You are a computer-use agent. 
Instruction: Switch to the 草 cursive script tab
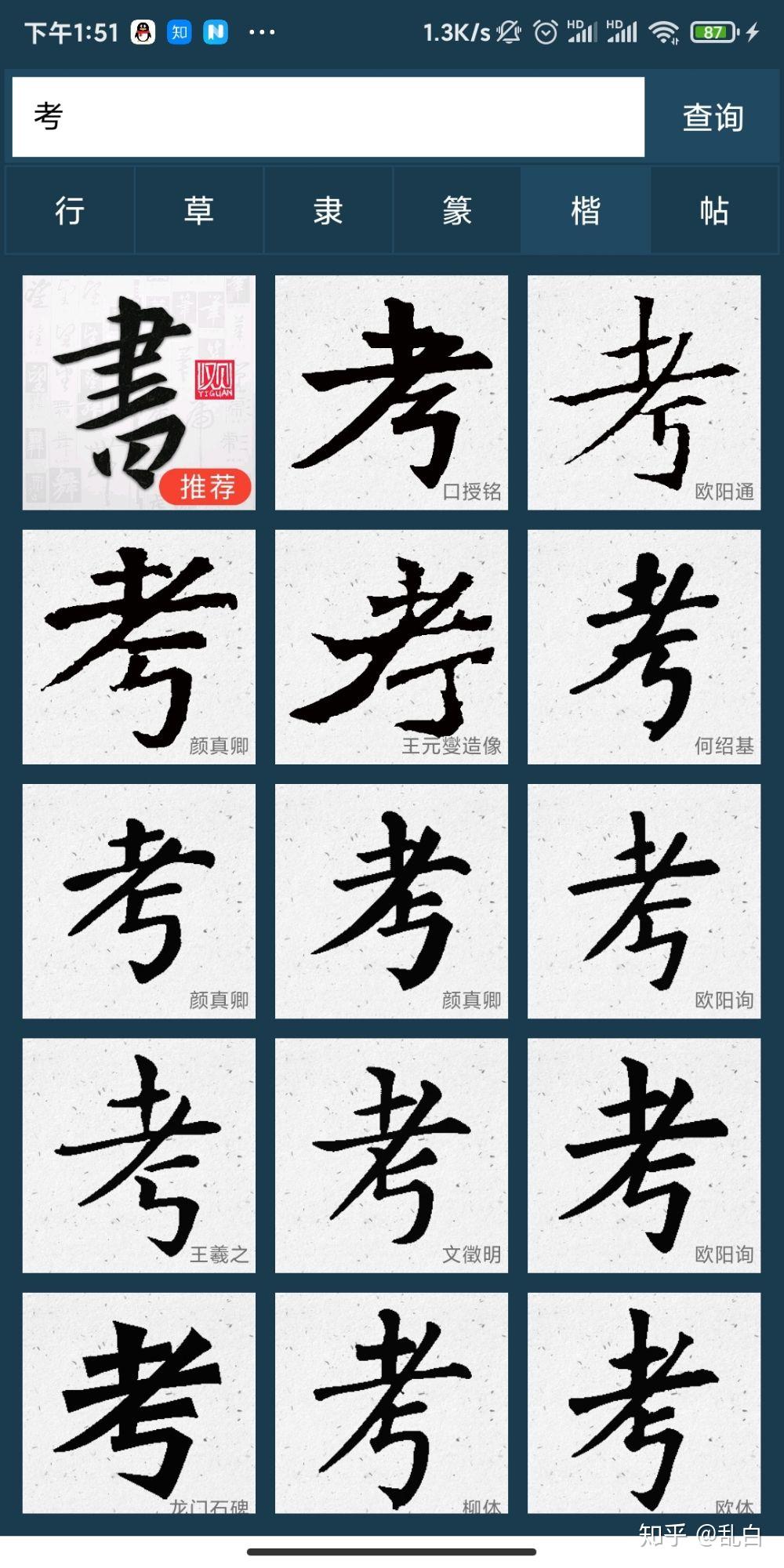[200, 210]
